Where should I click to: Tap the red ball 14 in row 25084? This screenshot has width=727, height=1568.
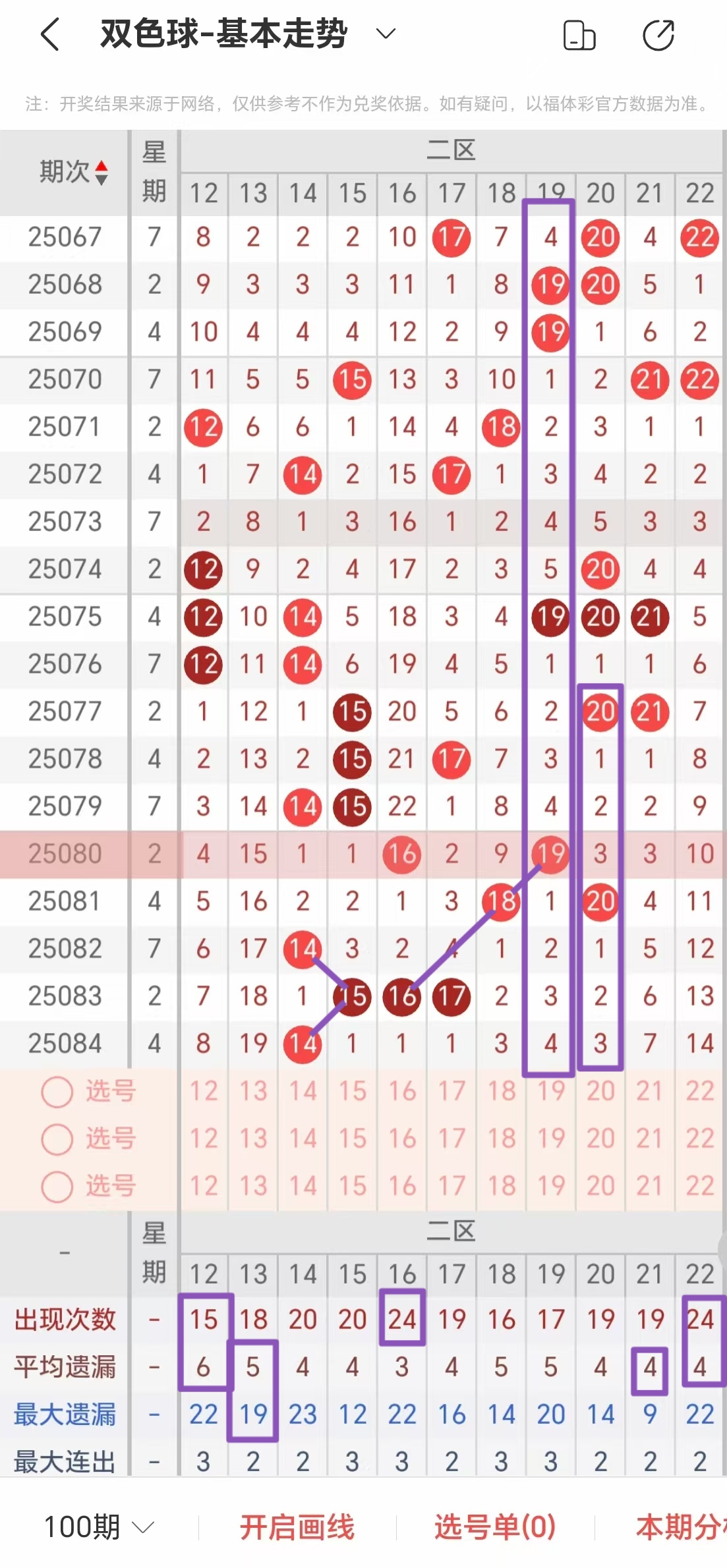(303, 1043)
